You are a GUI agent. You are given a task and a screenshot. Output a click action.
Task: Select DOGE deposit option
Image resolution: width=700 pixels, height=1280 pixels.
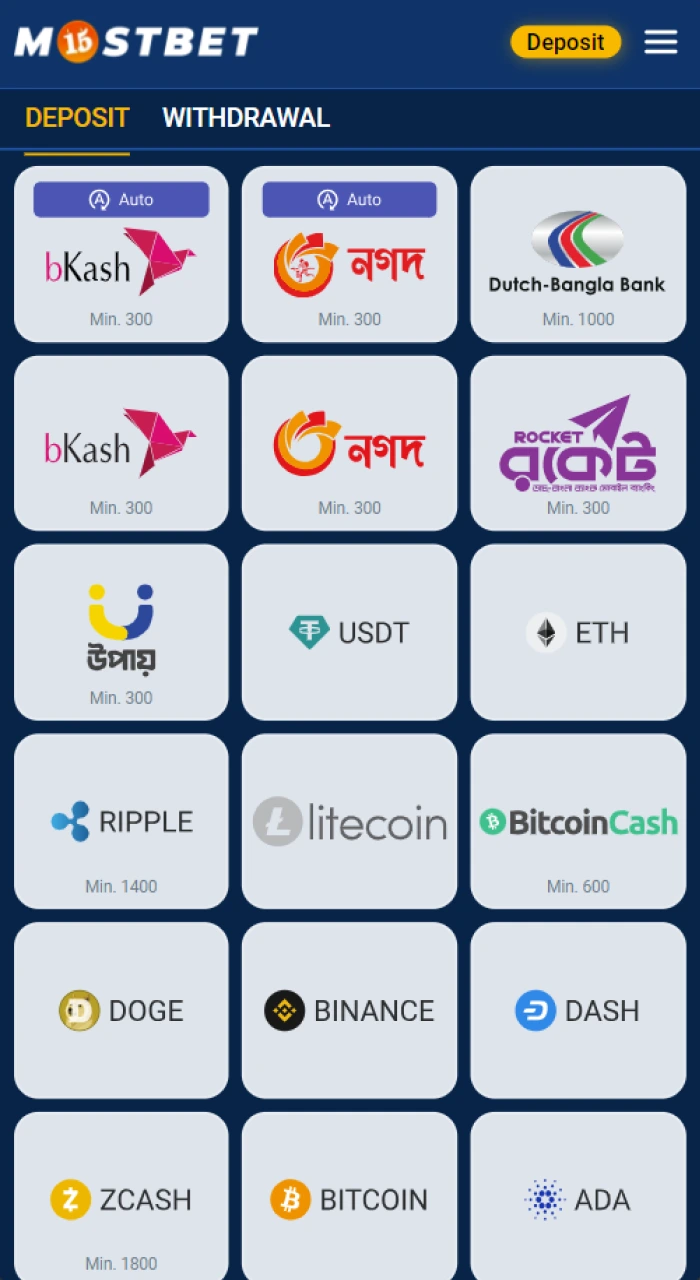pos(121,1010)
